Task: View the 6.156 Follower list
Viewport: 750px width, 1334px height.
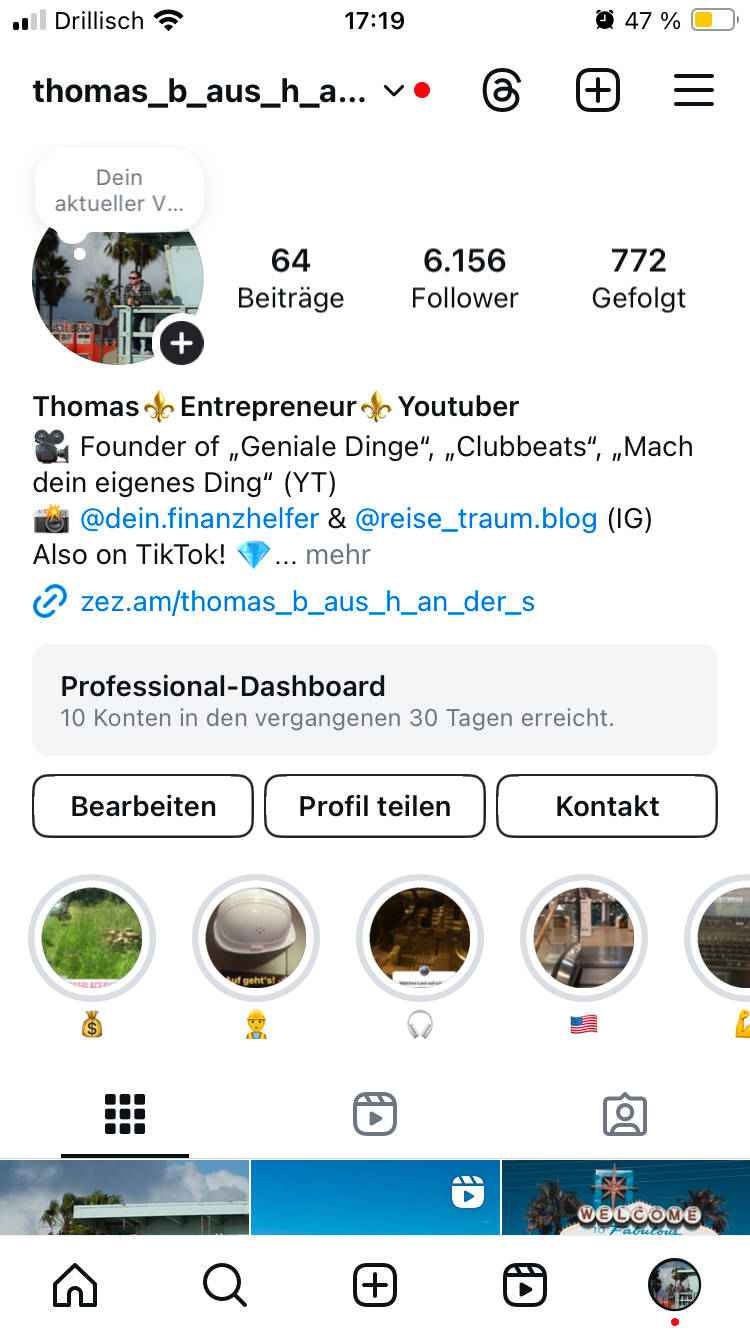Action: click(464, 278)
